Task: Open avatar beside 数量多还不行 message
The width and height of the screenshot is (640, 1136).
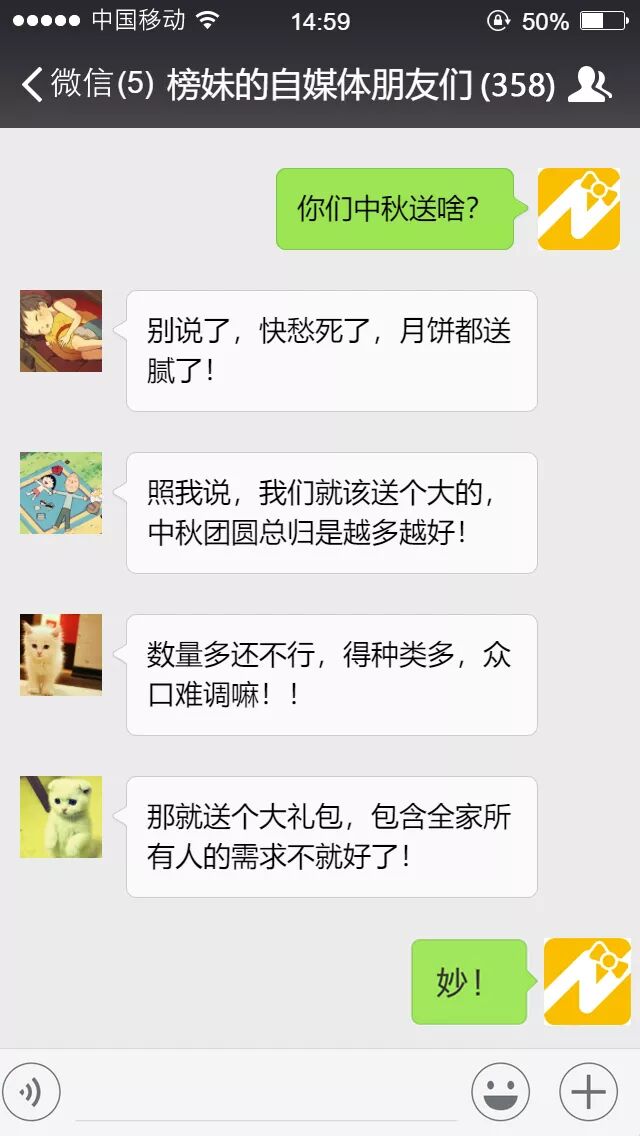Action: [x=61, y=655]
